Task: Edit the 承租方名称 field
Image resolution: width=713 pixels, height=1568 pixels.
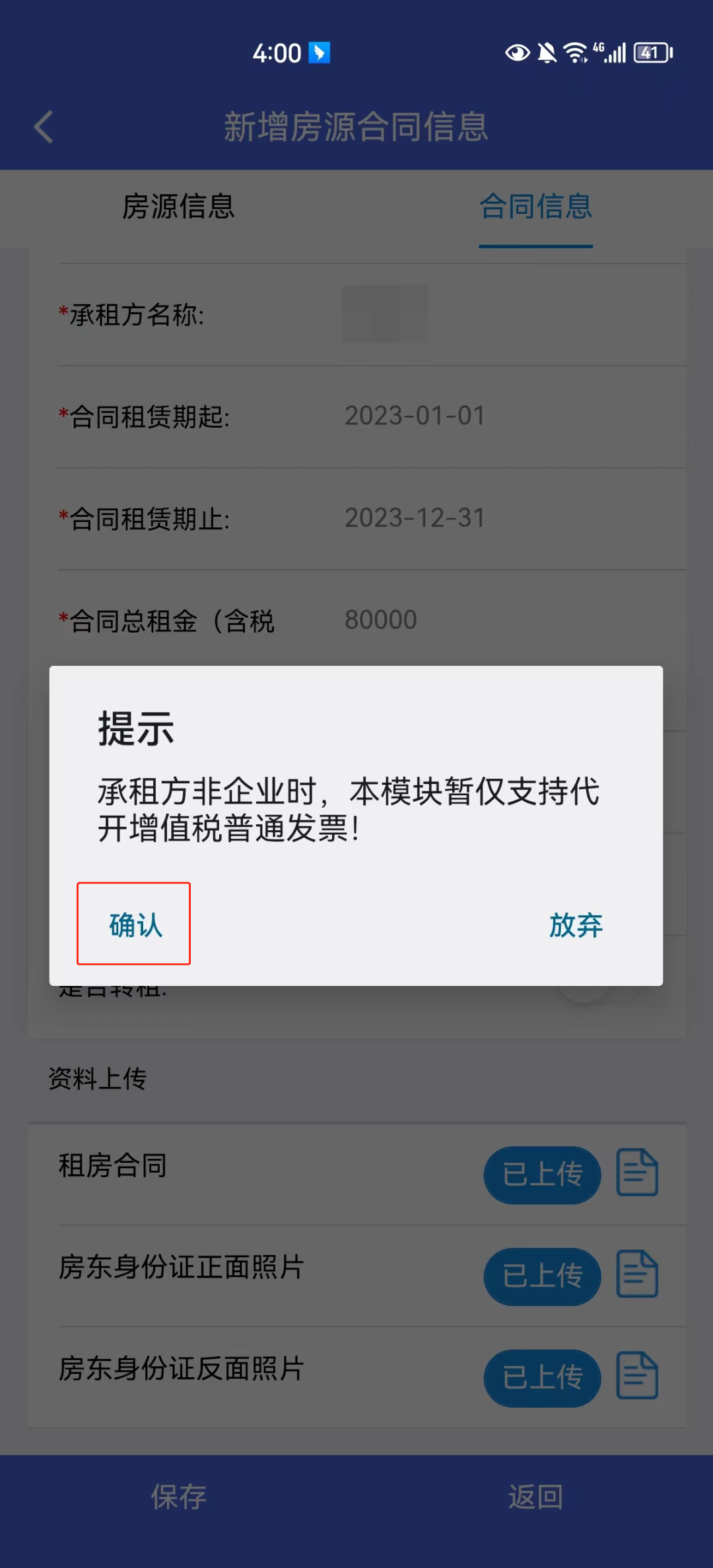Action: pyautogui.click(x=385, y=314)
